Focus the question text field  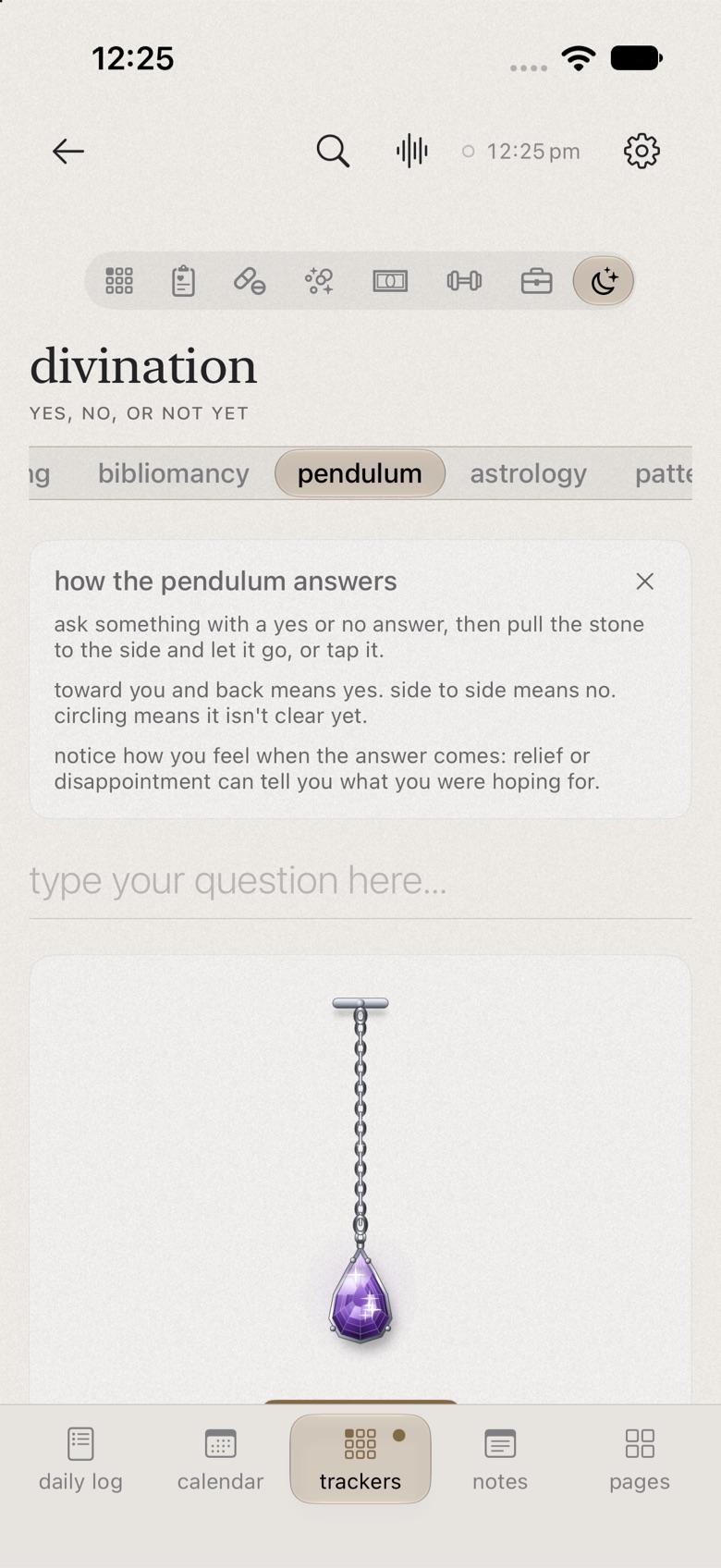pyautogui.click(x=360, y=881)
